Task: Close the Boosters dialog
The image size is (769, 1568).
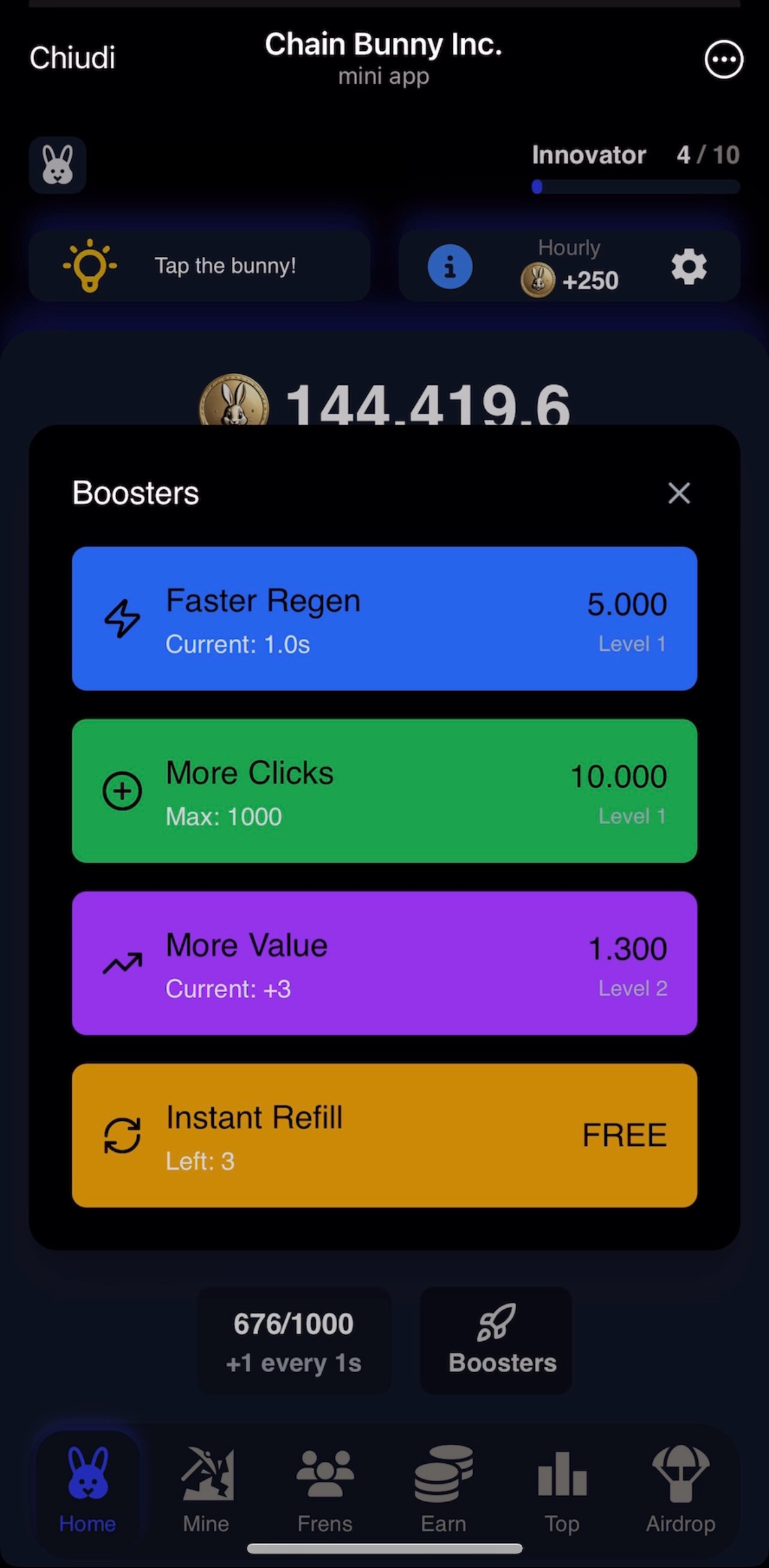Action: coord(679,493)
